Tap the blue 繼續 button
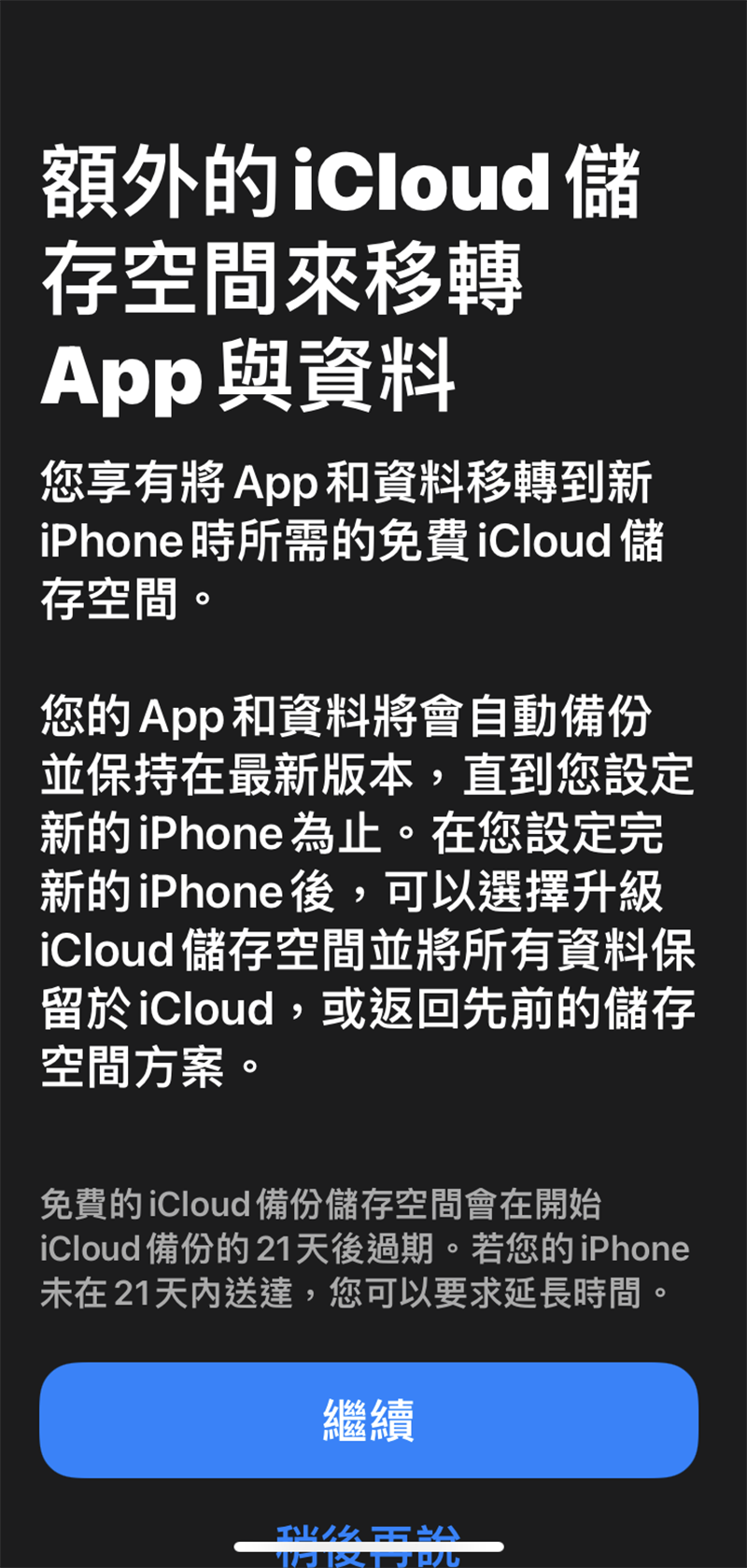 coord(369,1420)
